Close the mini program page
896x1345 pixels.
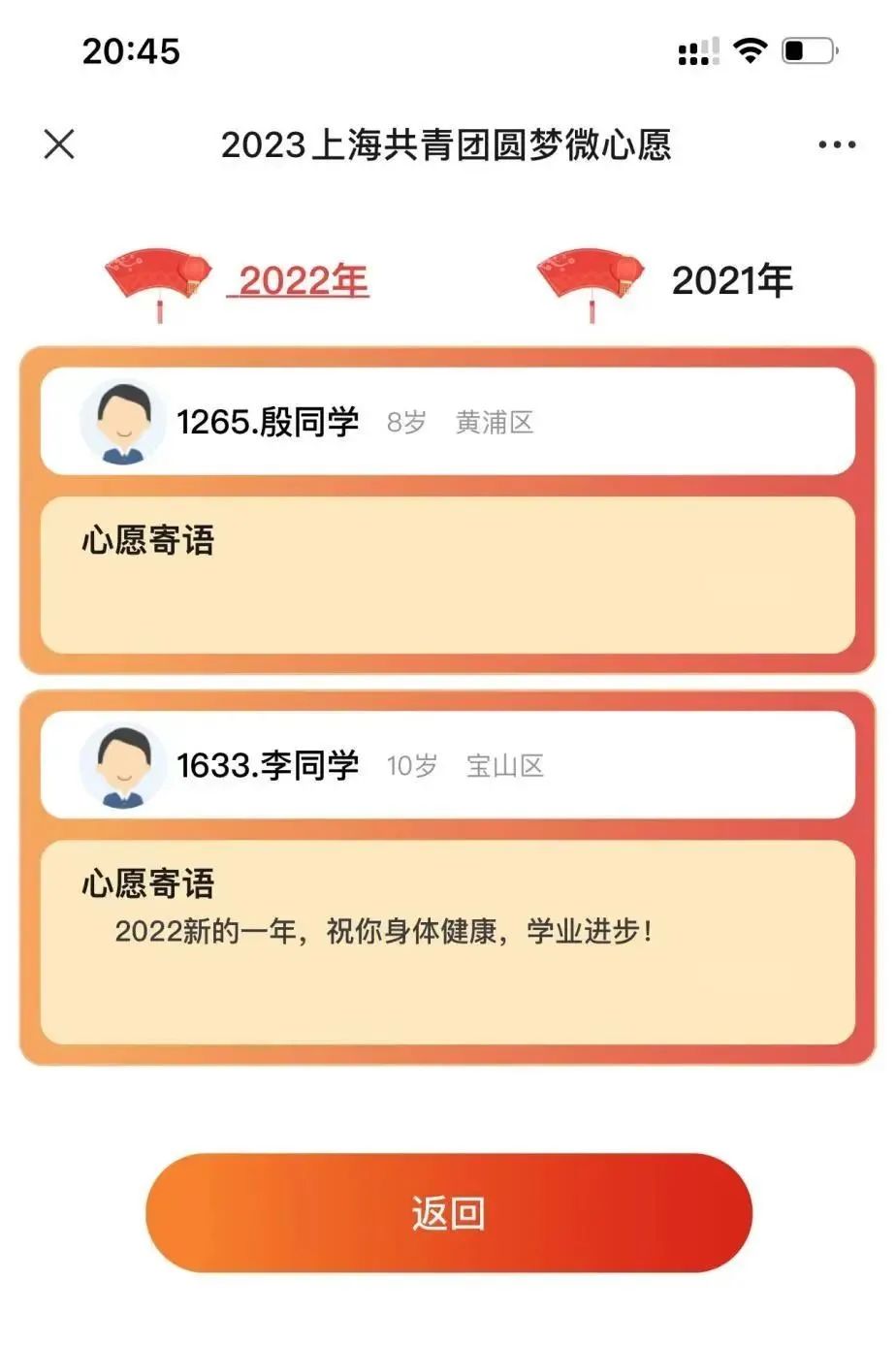pyautogui.click(x=59, y=144)
